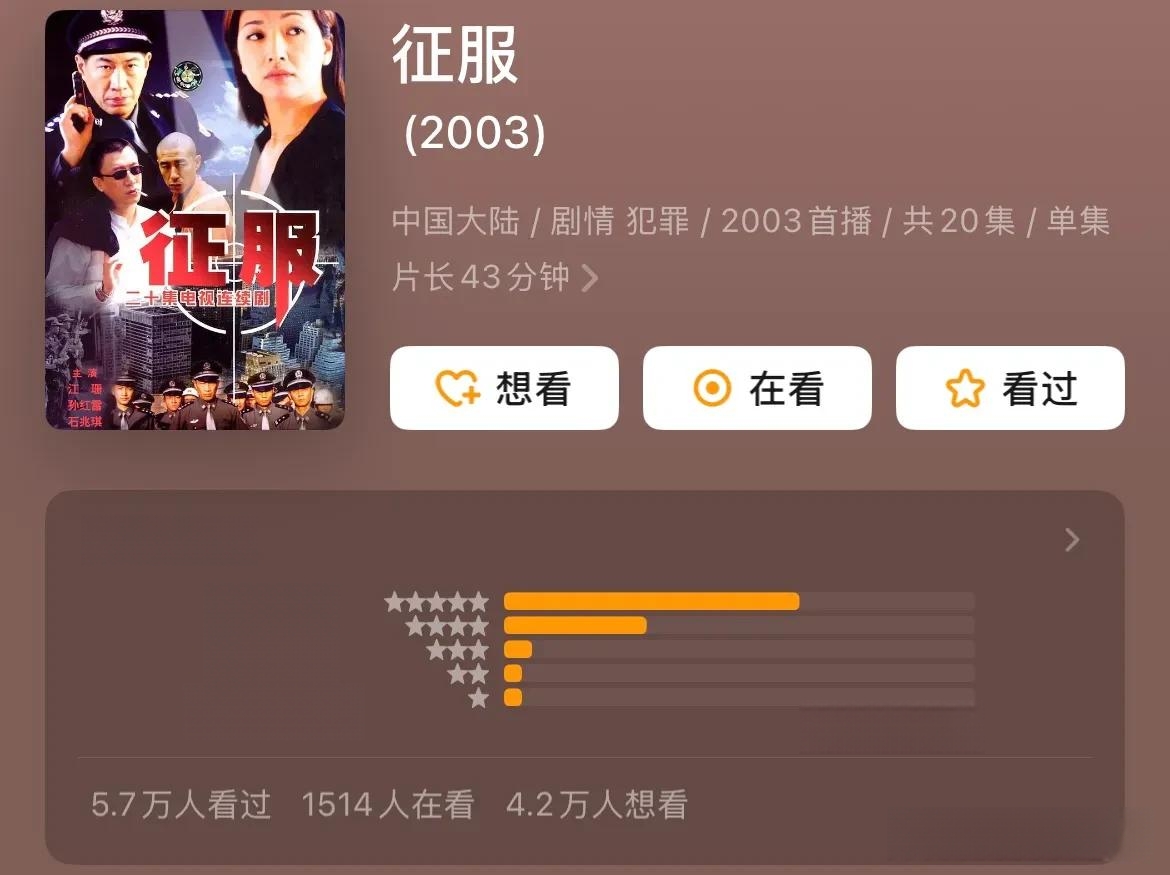The height and width of the screenshot is (875, 1170).
Task: Open the 征服 poster image
Action: coord(195,220)
